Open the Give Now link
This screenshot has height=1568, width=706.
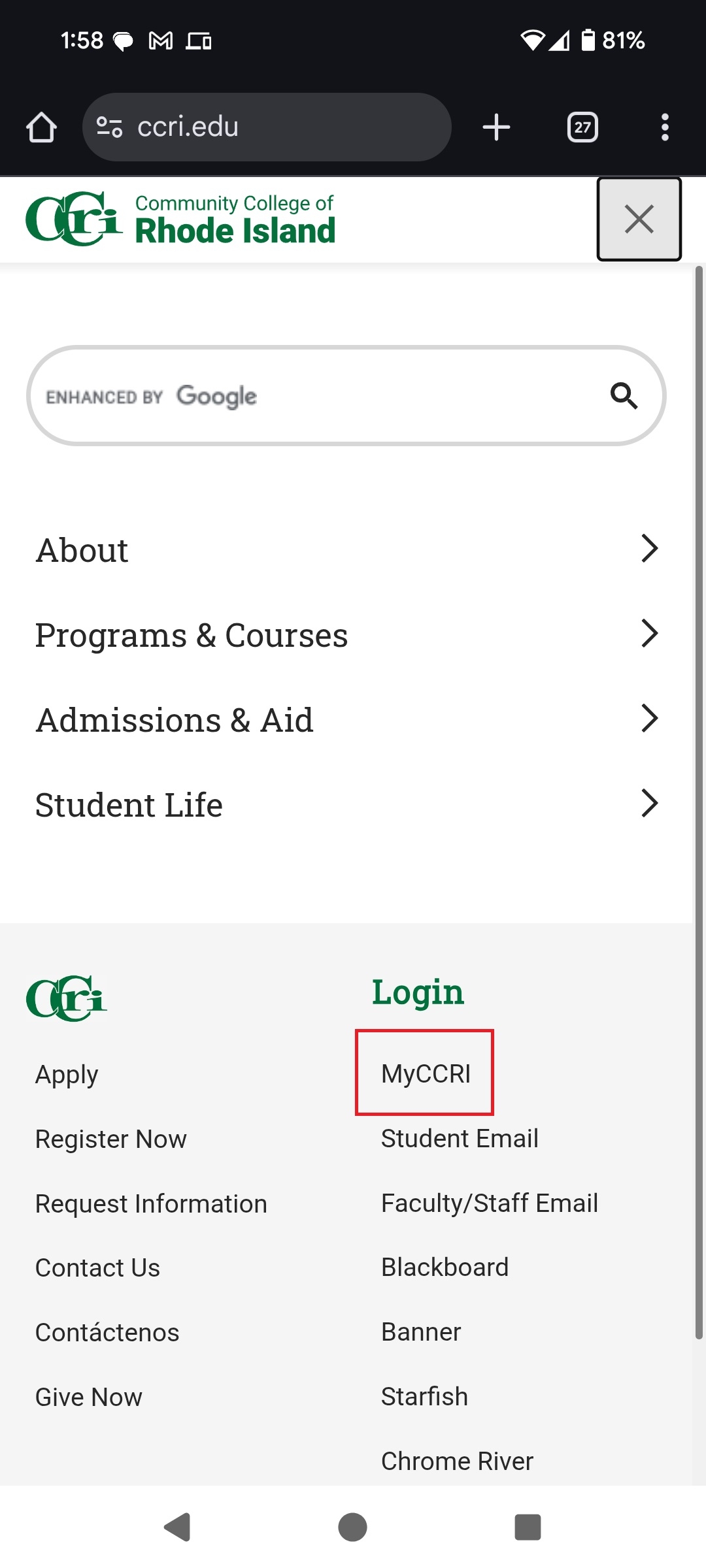click(88, 1396)
